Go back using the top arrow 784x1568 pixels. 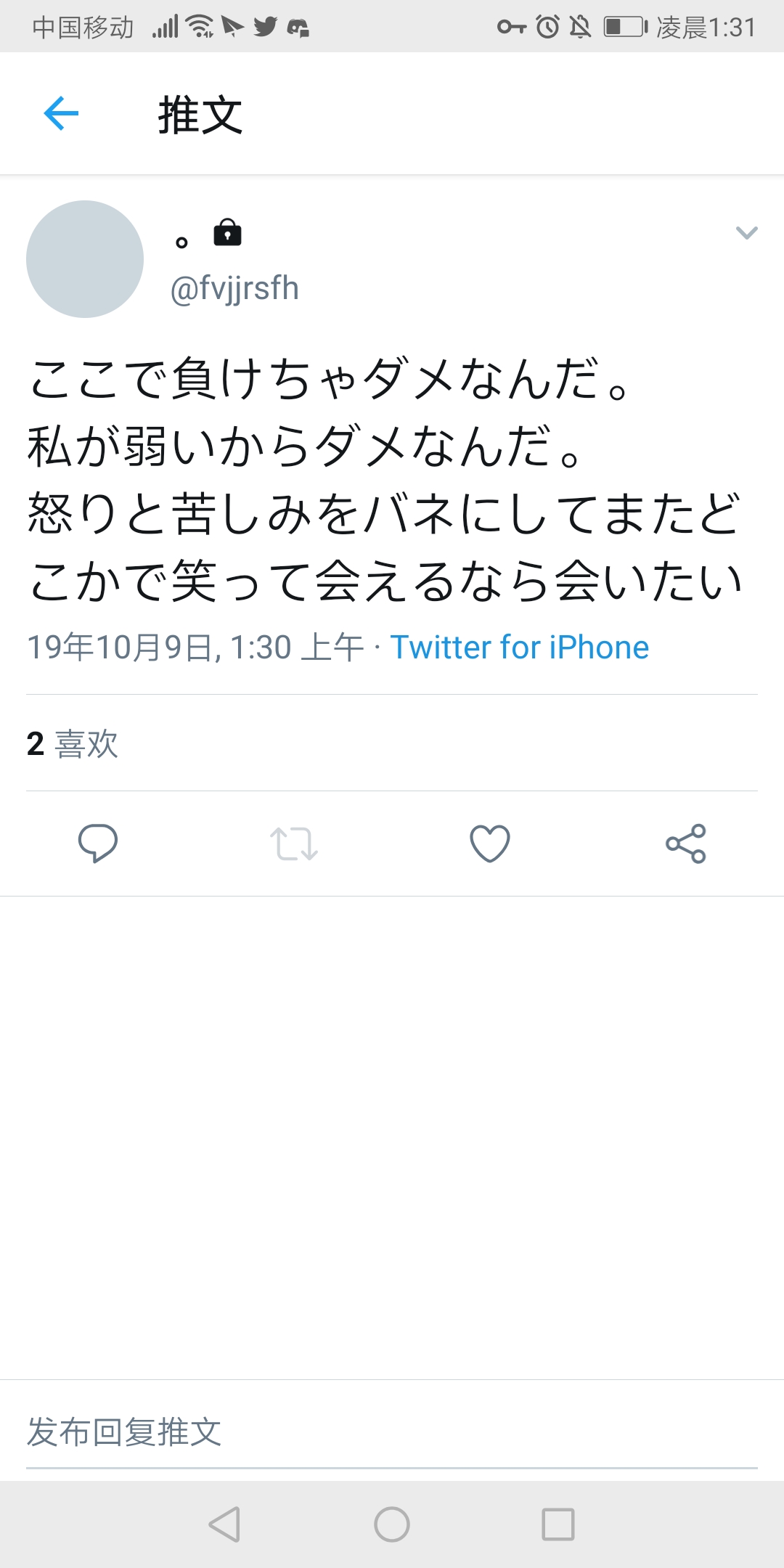61,113
